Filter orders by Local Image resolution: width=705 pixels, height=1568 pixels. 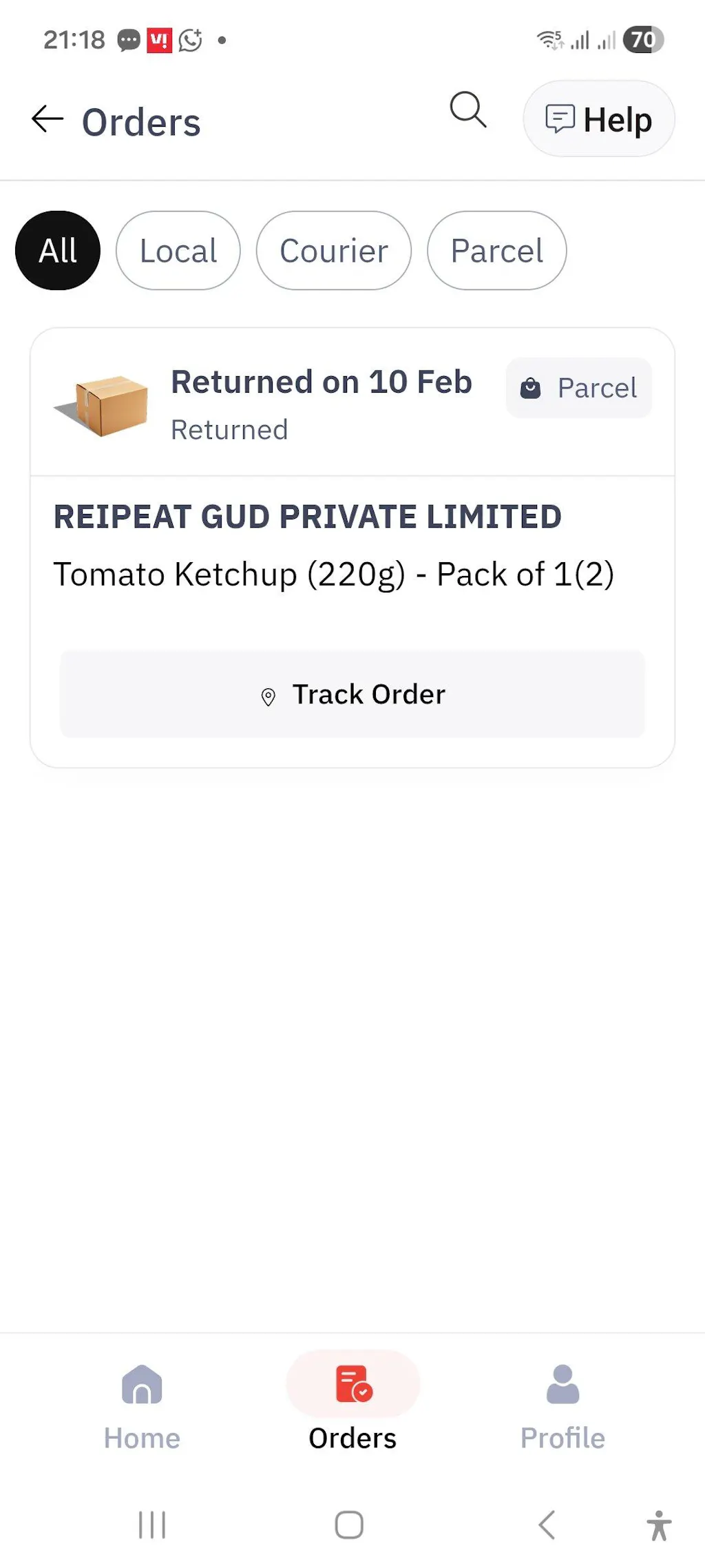click(178, 251)
